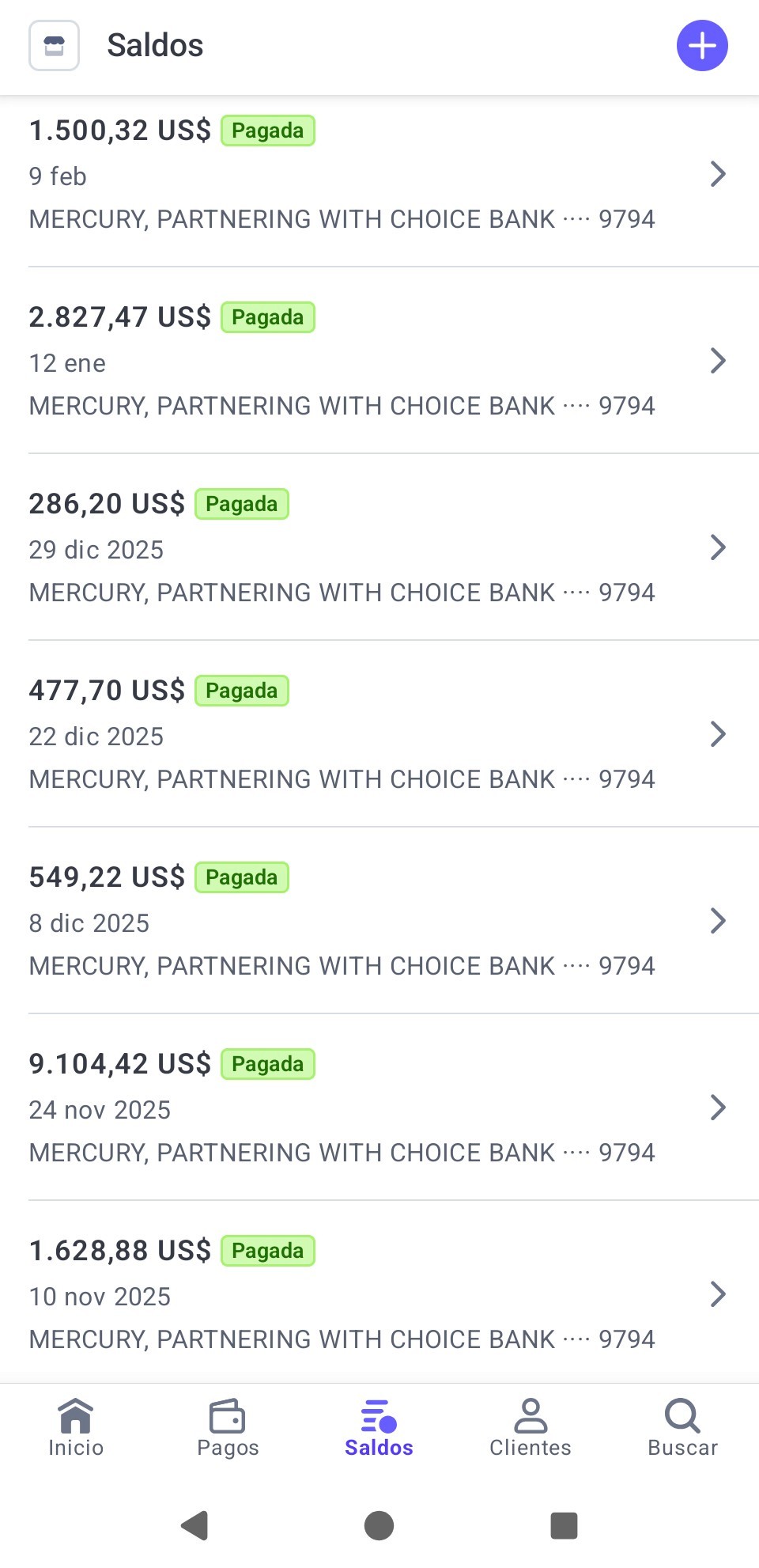The image size is (759, 1568).
Task: Tap the purple plus button
Action: click(701, 46)
